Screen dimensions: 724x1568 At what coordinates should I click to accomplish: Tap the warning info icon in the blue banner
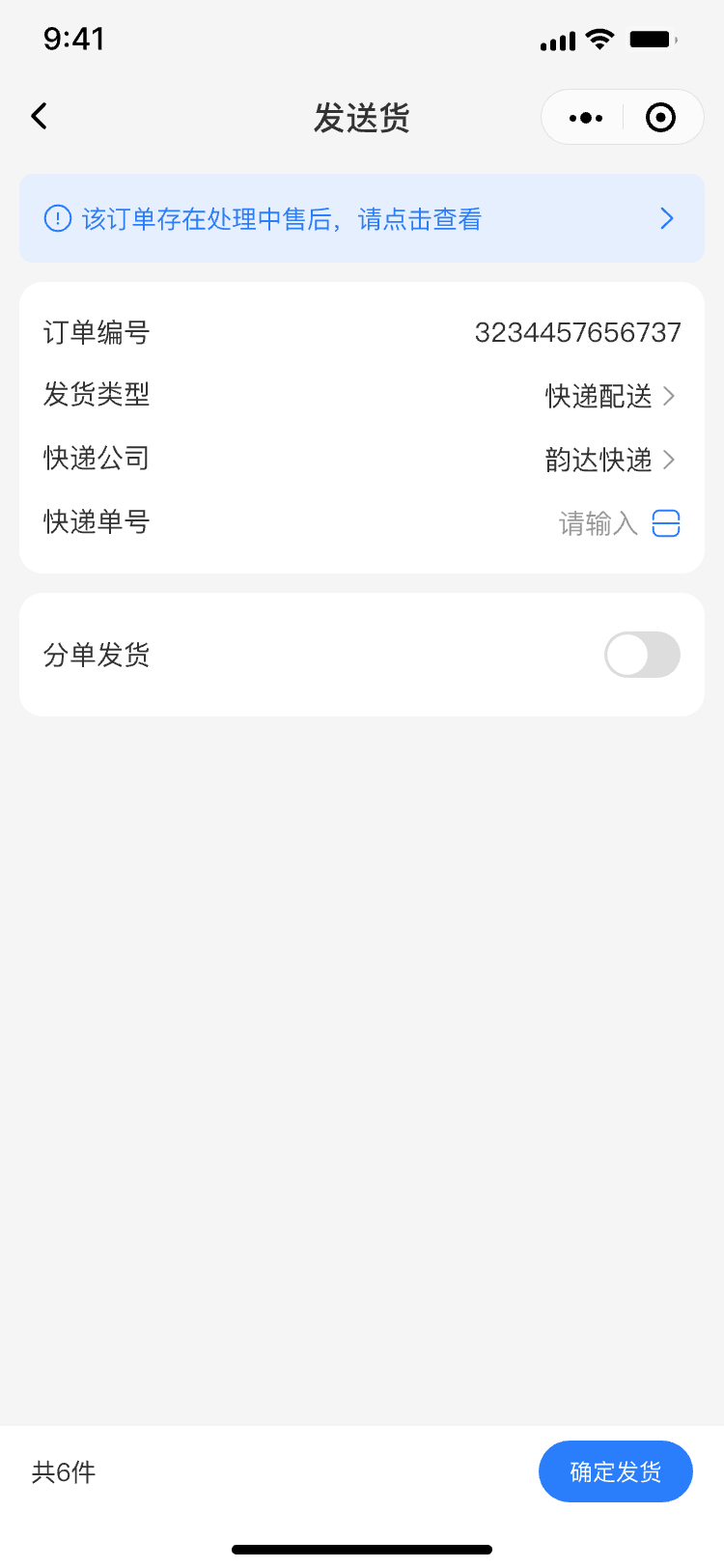tap(57, 219)
